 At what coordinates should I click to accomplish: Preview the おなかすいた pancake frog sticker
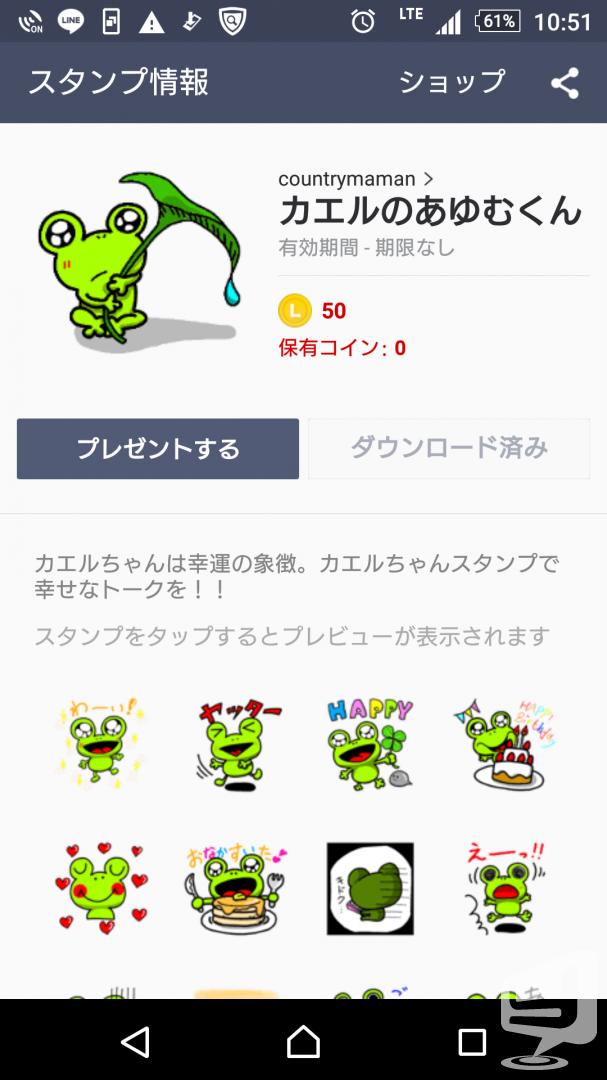point(234,887)
